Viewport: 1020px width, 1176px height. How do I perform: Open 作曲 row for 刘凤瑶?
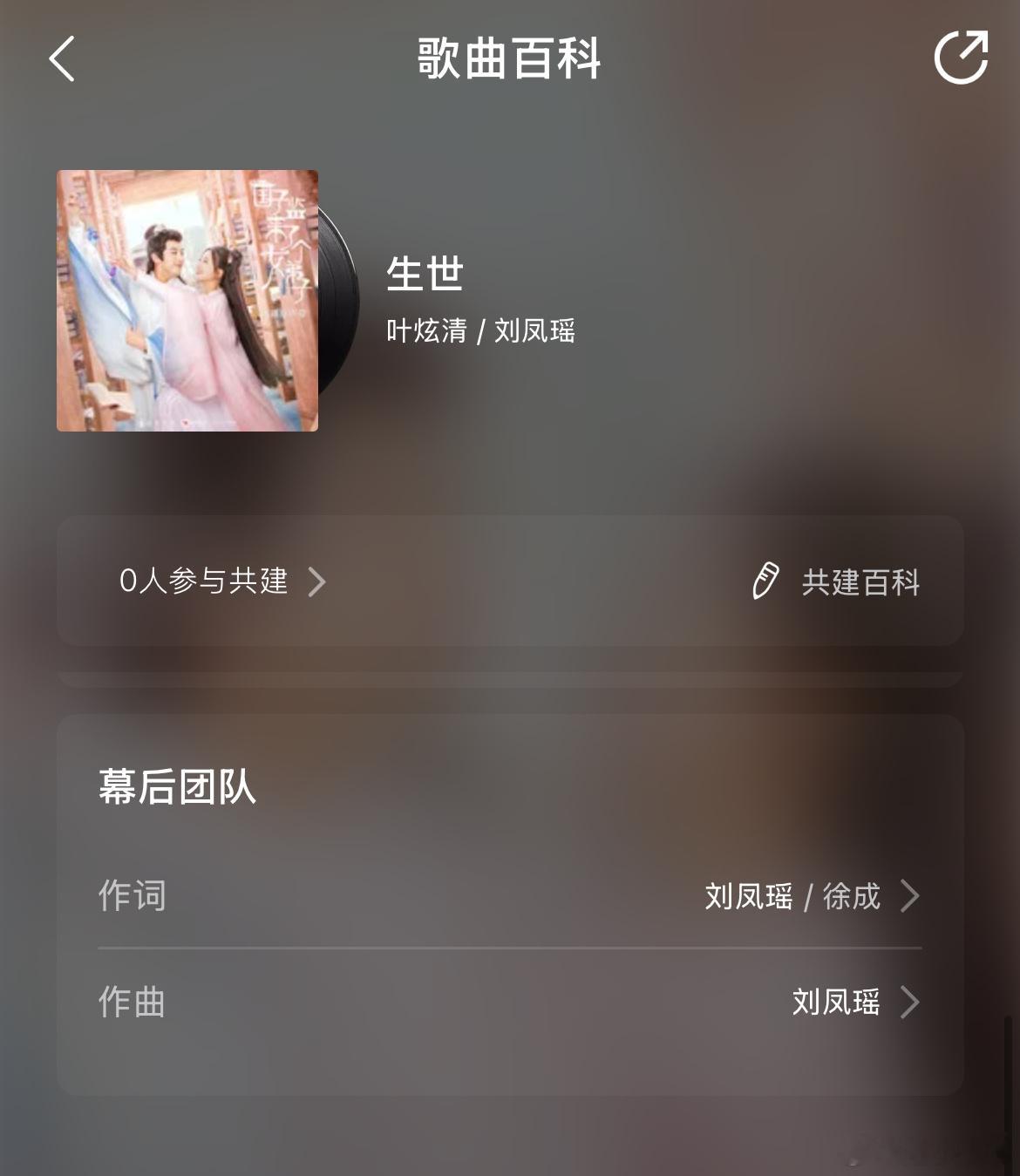(x=509, y=1003)
